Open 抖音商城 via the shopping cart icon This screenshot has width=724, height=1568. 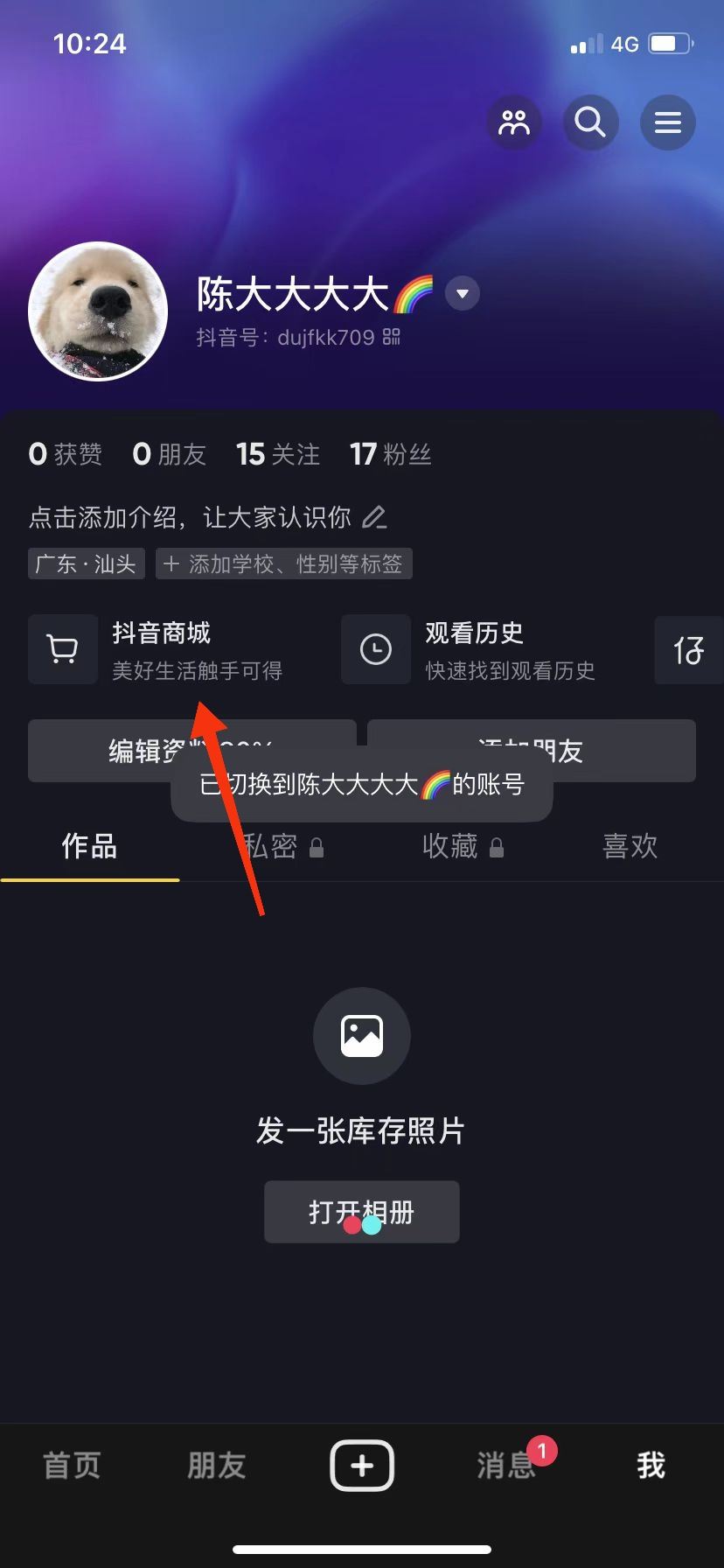(x=62, y=649)
